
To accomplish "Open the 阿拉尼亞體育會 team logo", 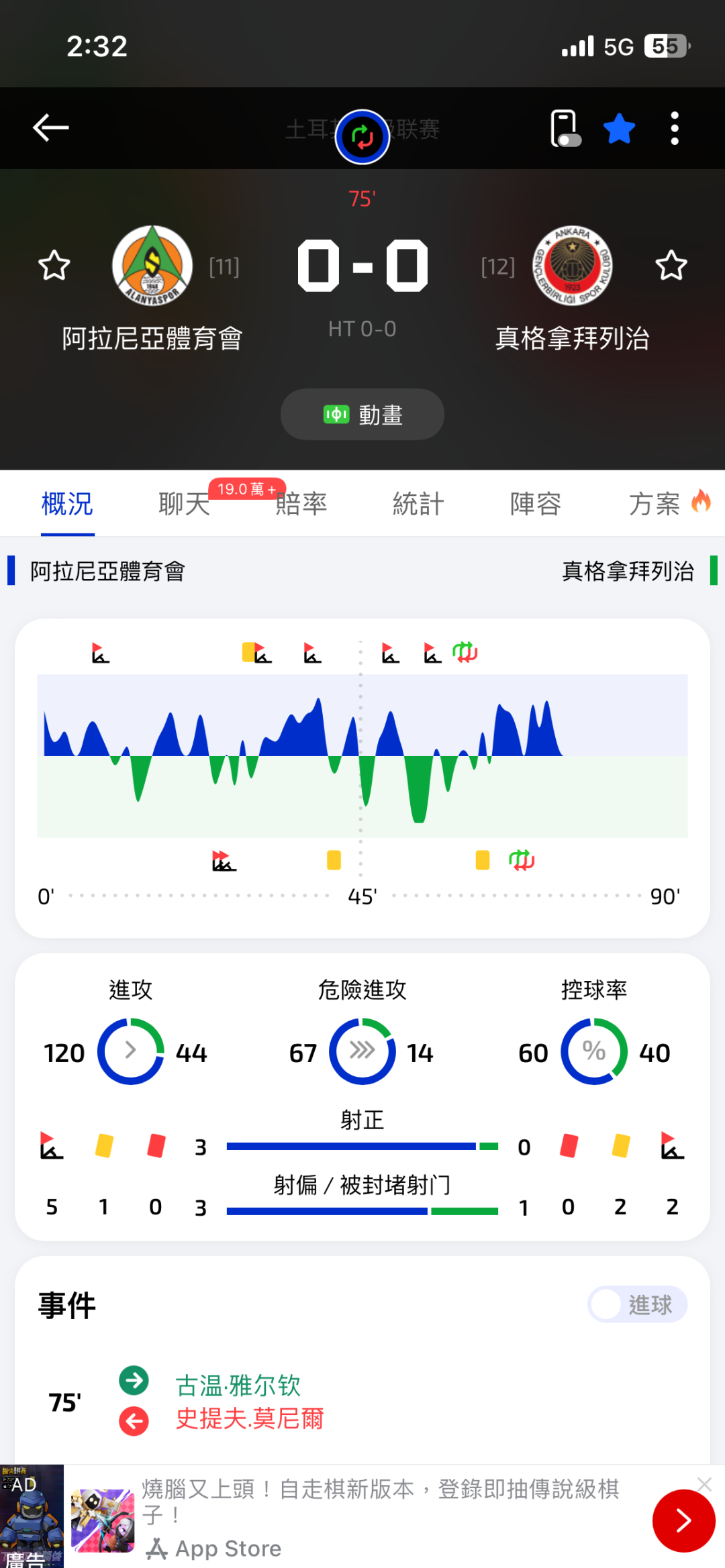I will click(152, 266).
